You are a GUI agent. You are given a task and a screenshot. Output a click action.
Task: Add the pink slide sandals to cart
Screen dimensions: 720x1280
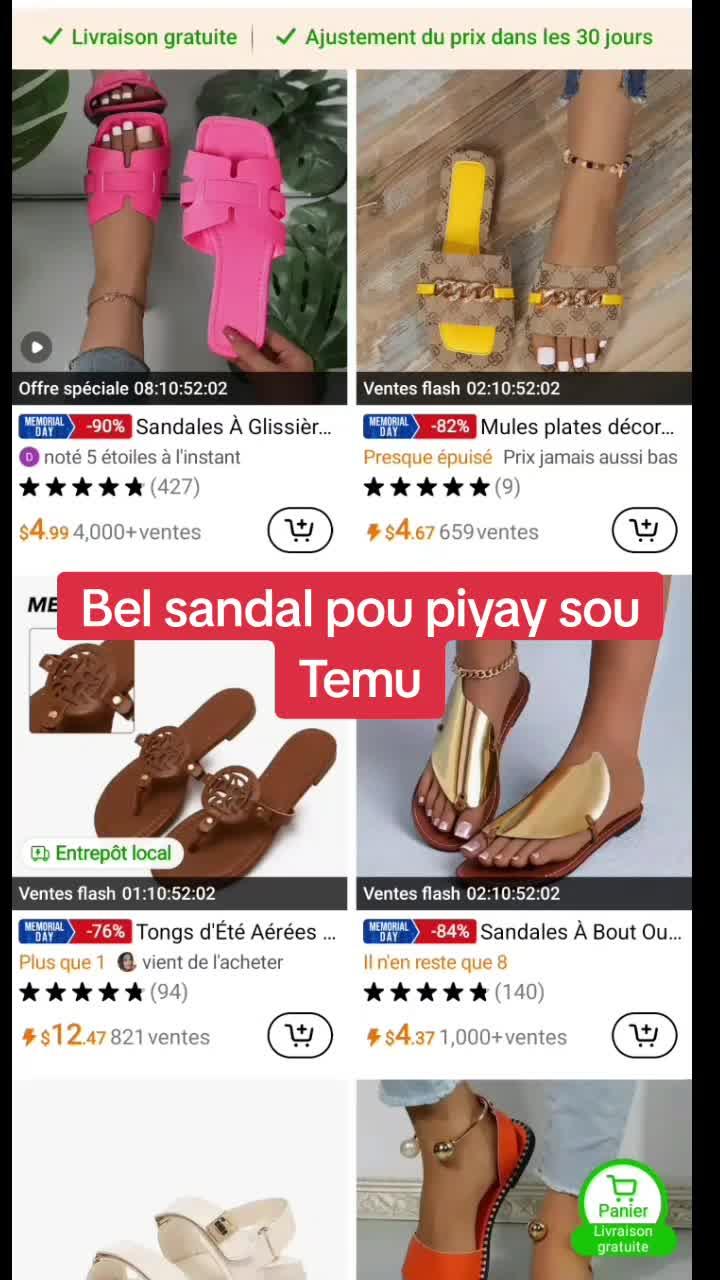pyautogui.click(x=300, y=531)
